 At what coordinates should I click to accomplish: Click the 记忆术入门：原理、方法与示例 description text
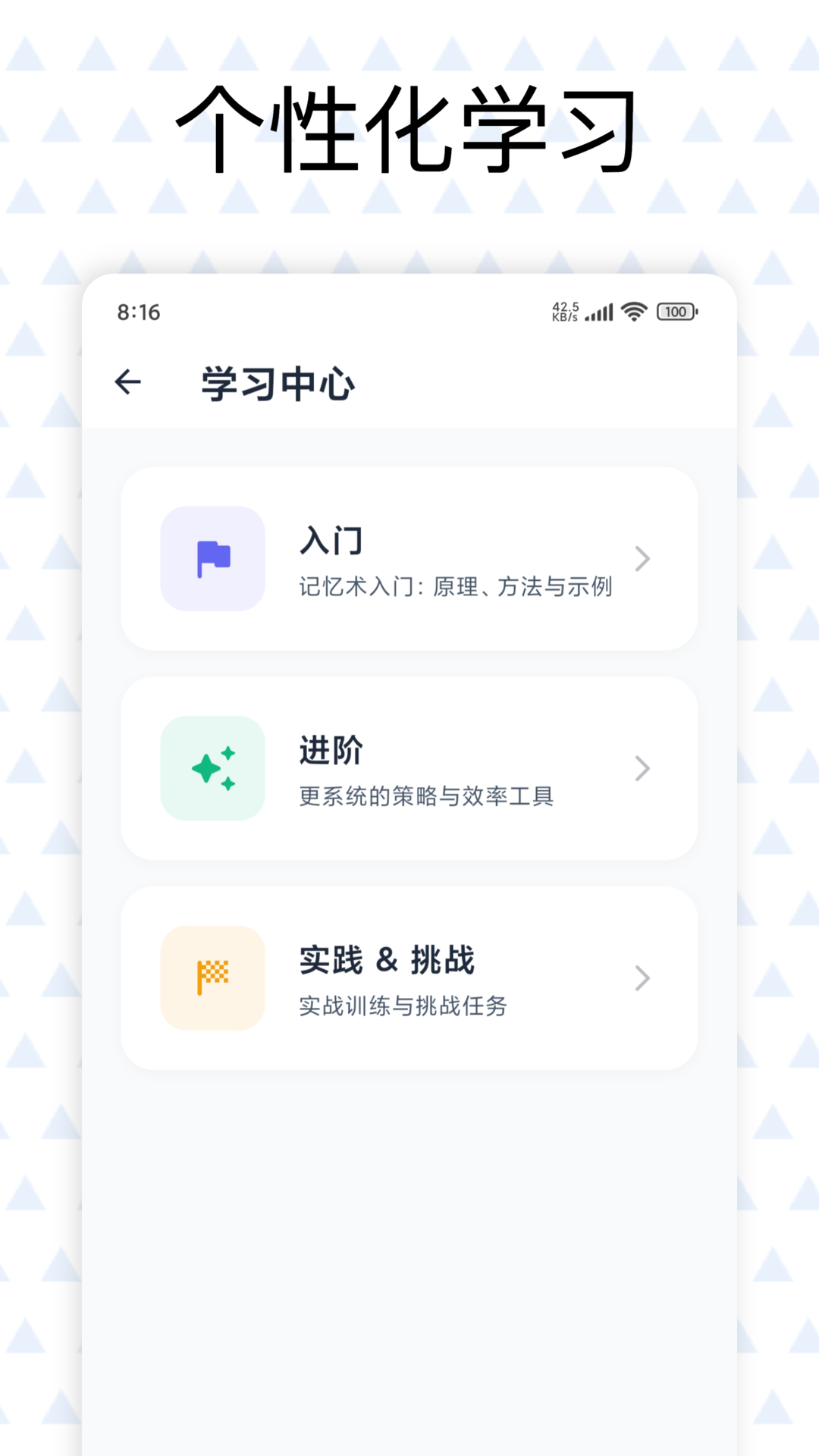(x=457, y=586)
